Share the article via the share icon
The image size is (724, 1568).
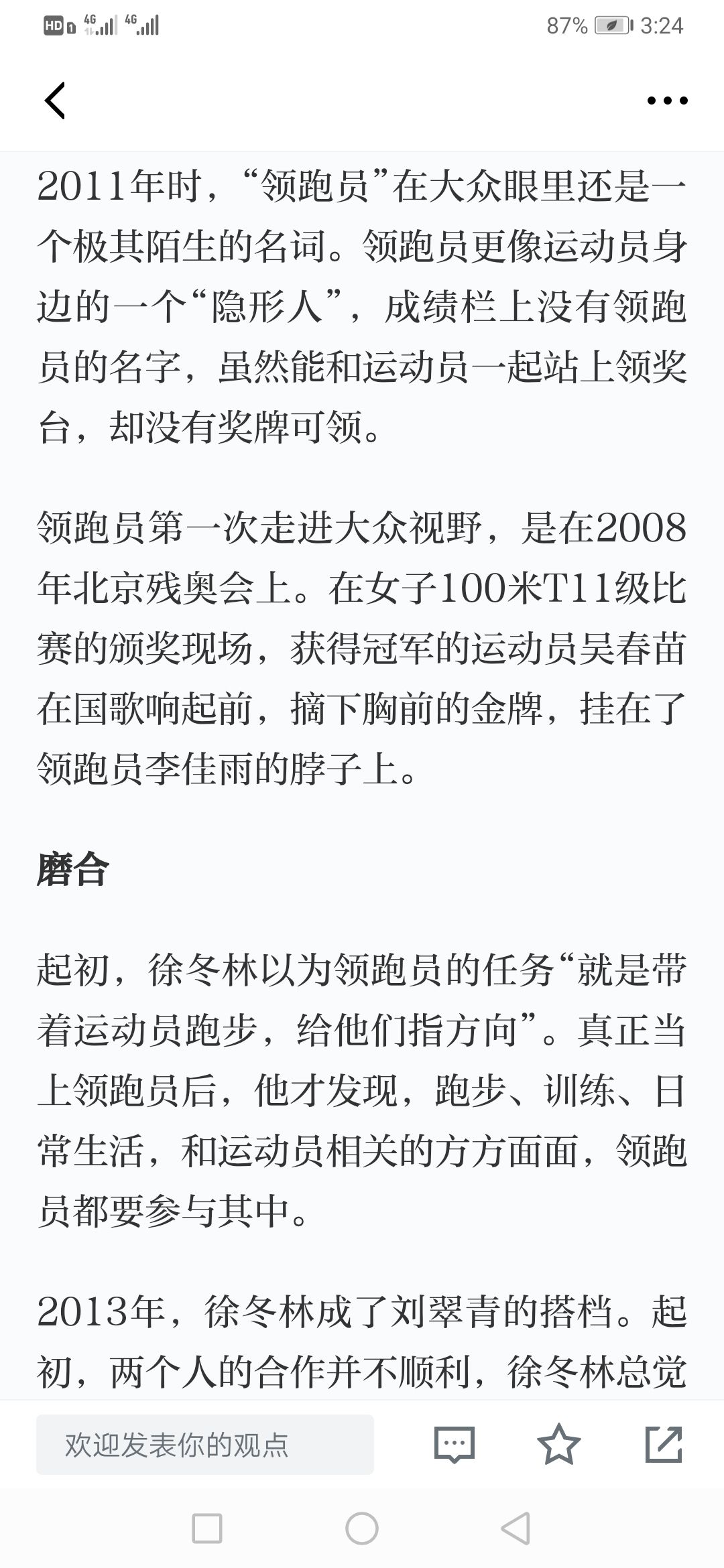click(x=664, y=1445)
